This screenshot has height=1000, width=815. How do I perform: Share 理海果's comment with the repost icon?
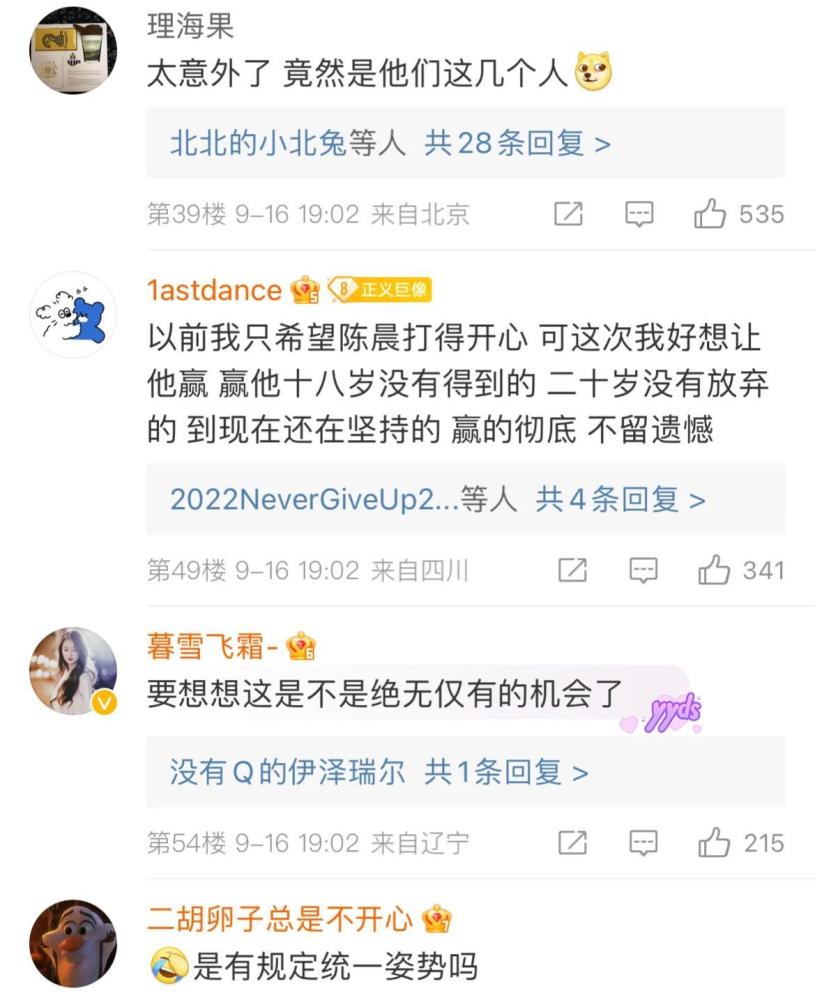(x=568, y=214)
